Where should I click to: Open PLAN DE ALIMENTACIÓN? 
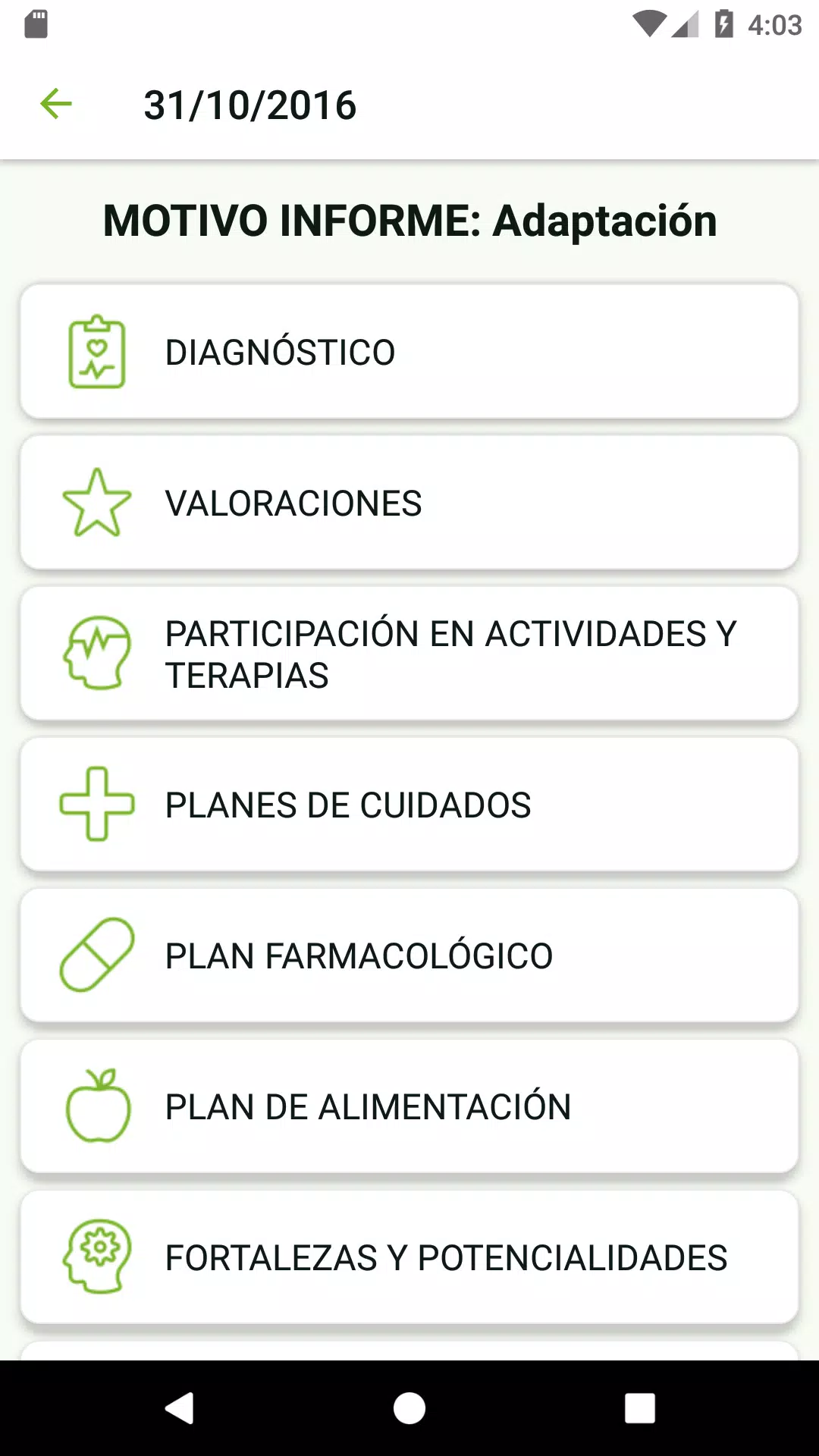tap(409, 1106)
